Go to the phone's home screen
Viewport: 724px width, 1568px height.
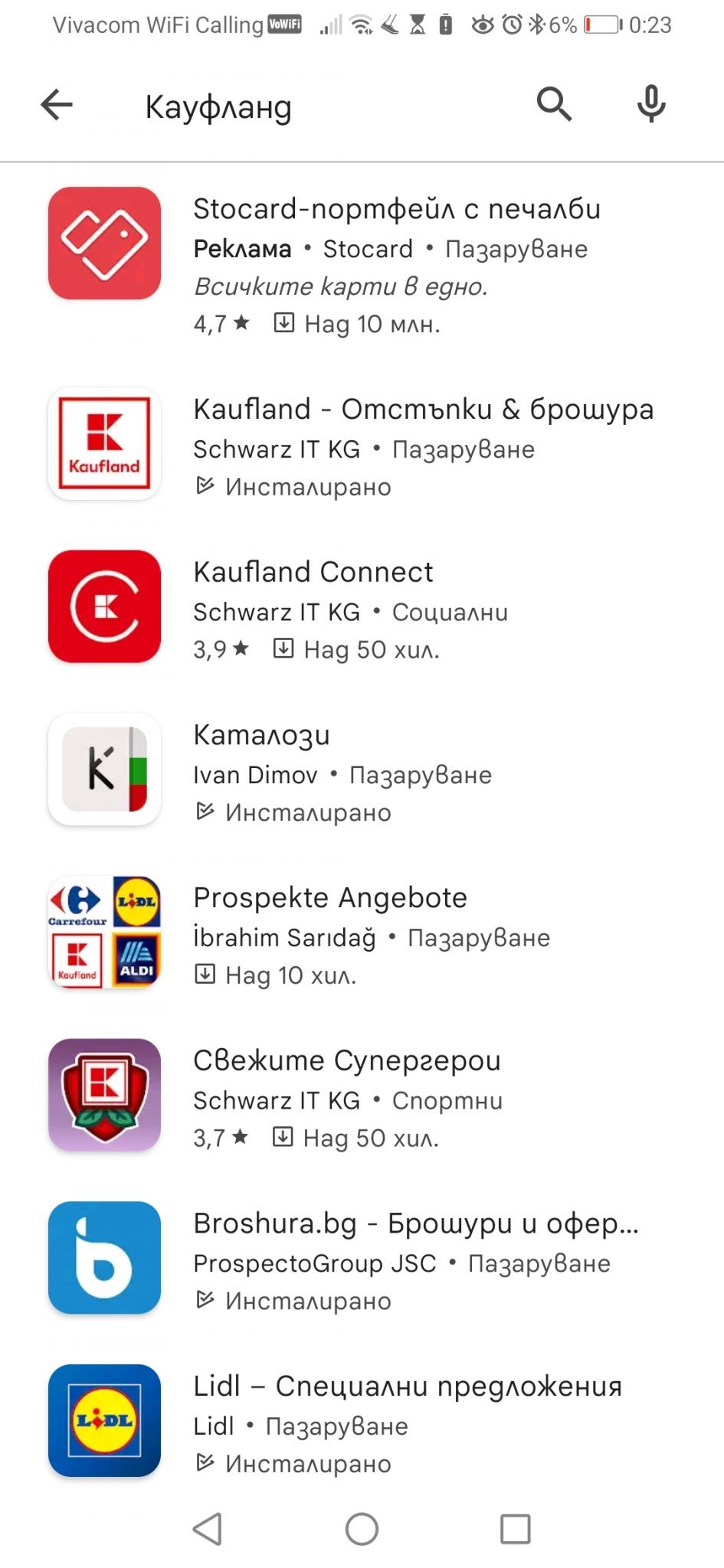pyautogui.click(x=362, y=1529)
